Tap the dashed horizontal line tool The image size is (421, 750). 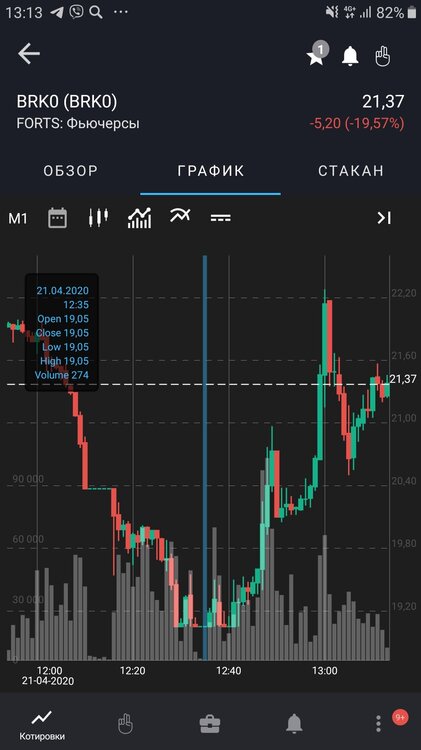[221, 218]
